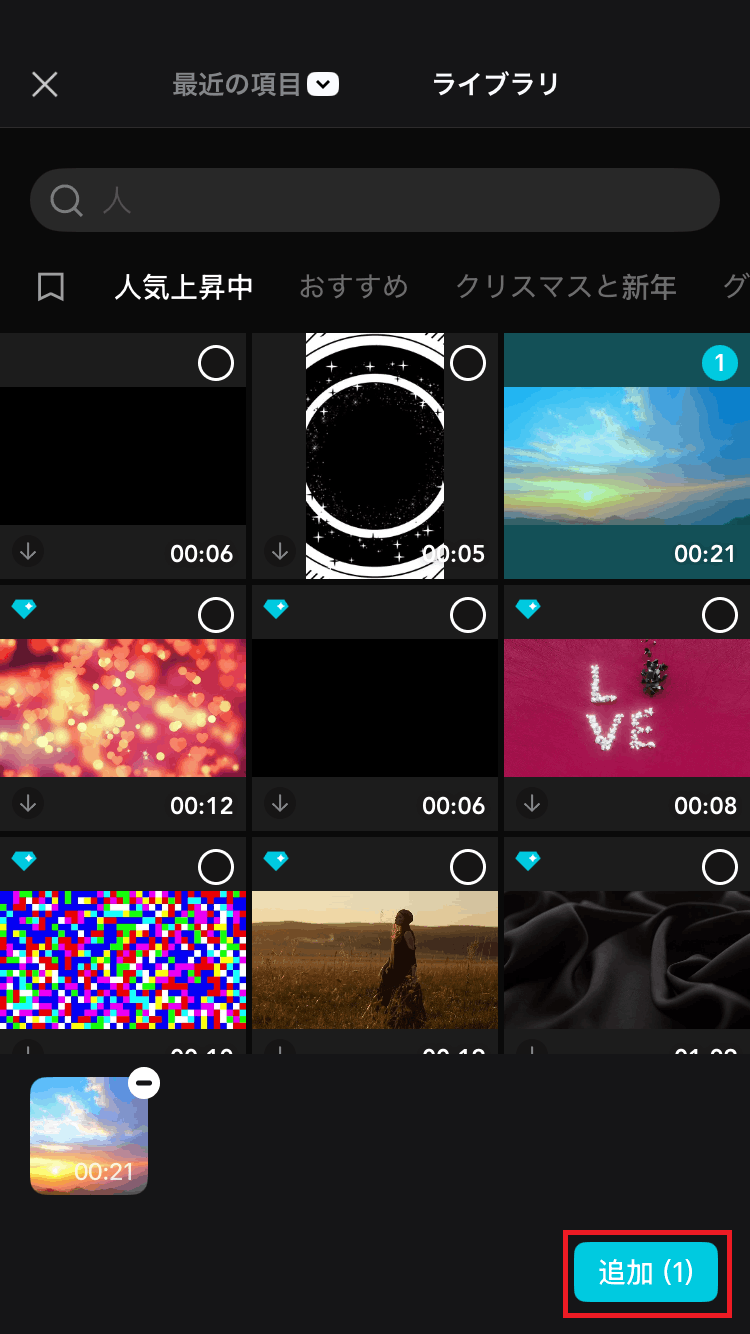The height and width of the screenshot is (1334, 750).
Task: Open the glowing hearts bokeh clip
Action: point(123,708)
